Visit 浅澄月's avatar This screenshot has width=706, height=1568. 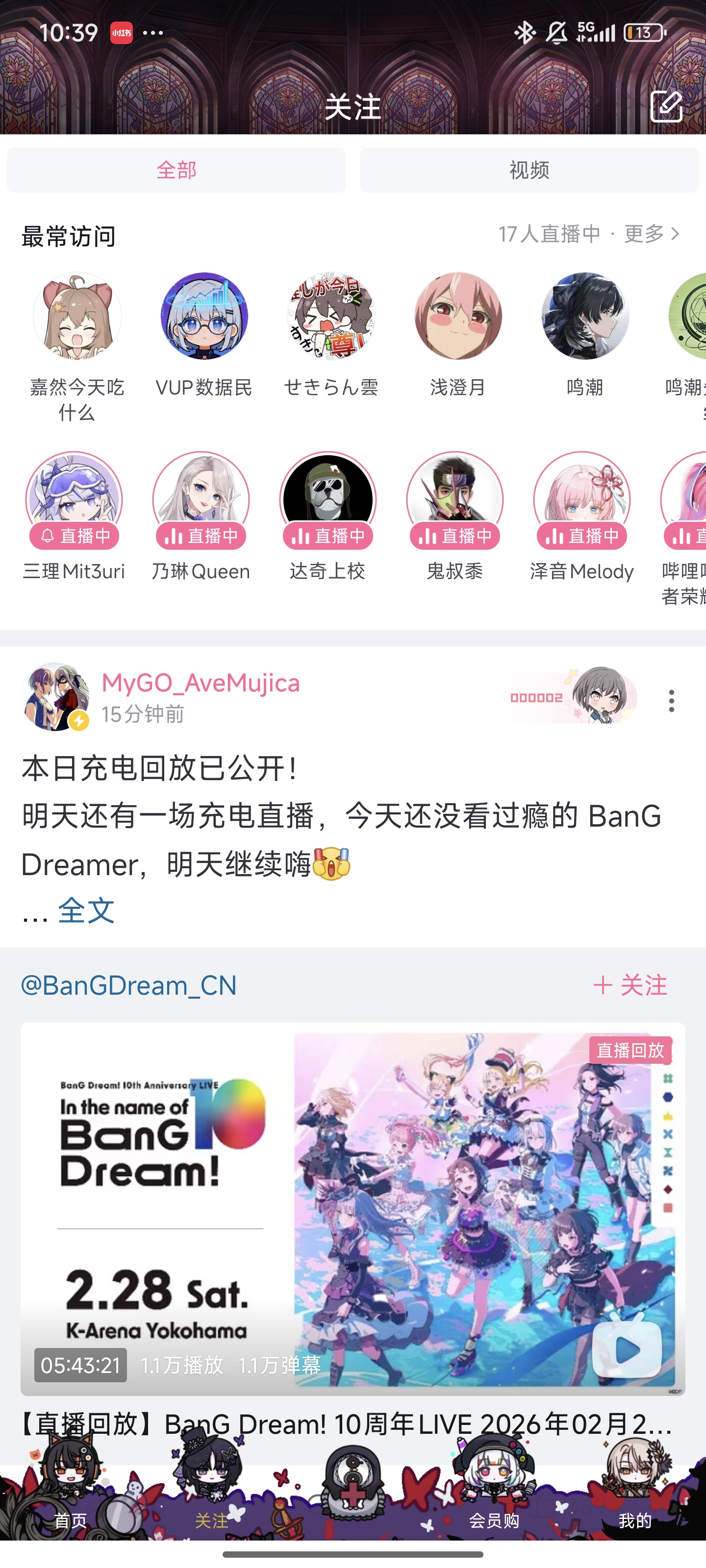tap(458, 317)
